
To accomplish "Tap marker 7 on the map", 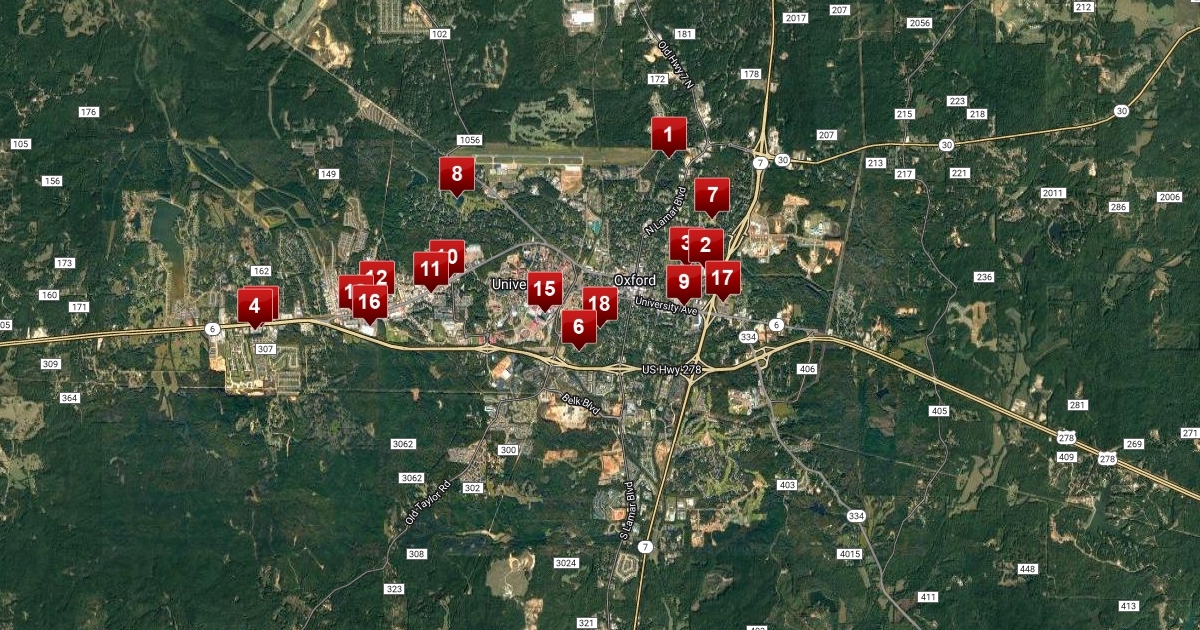I will pos(712,195).
